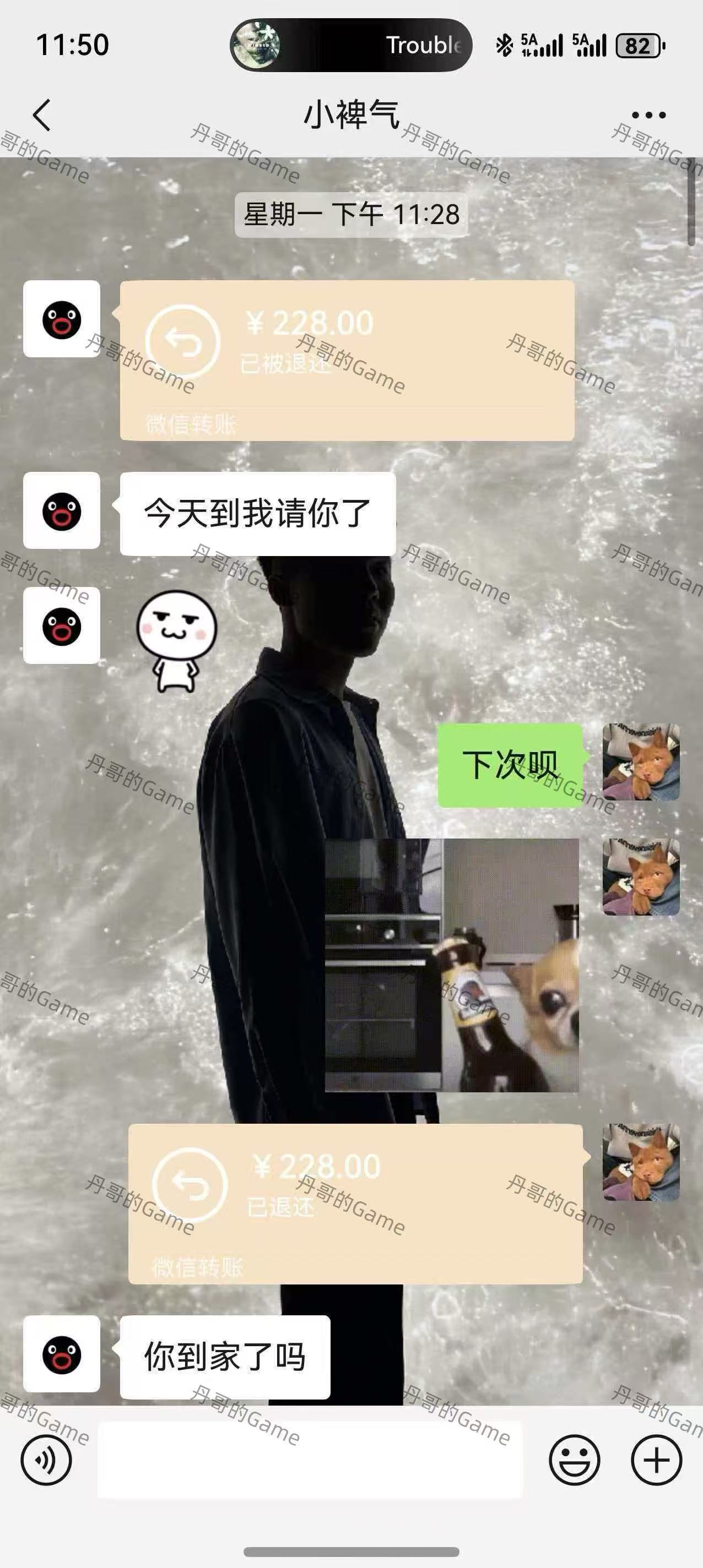The height and width of the screenshot is (1568, 703).
Task: Open the sent ¥228.00 已退还 transfer
Action: [x=355, y=1204]
